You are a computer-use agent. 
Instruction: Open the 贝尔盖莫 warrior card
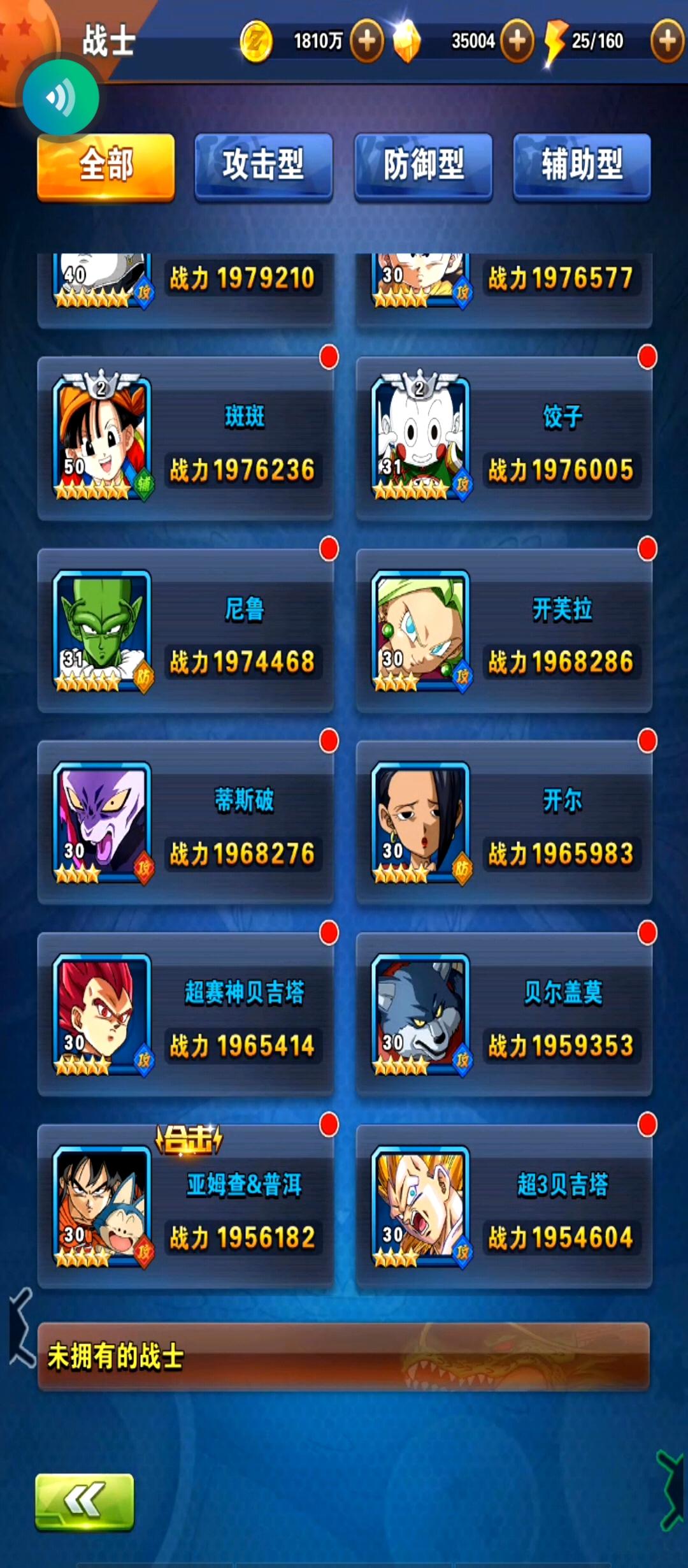pos(504,1014)
